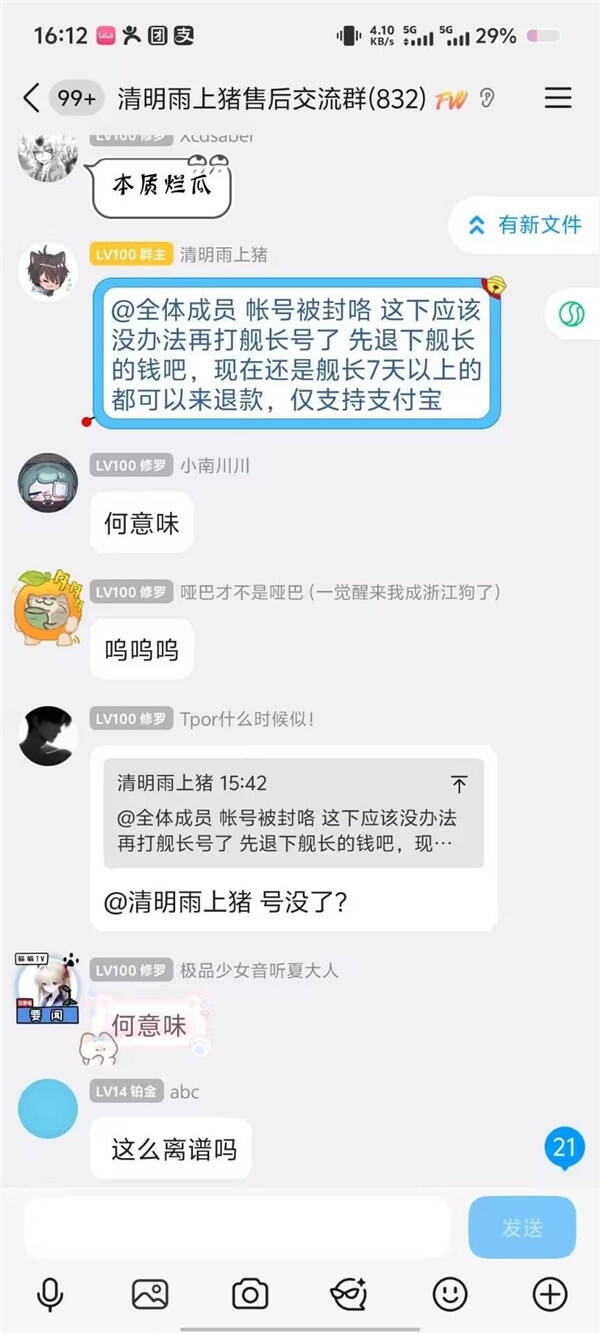This screenshot has height=1333, width=600.
Task: Jump to the 21 unread new messages
Action: 564,1148
